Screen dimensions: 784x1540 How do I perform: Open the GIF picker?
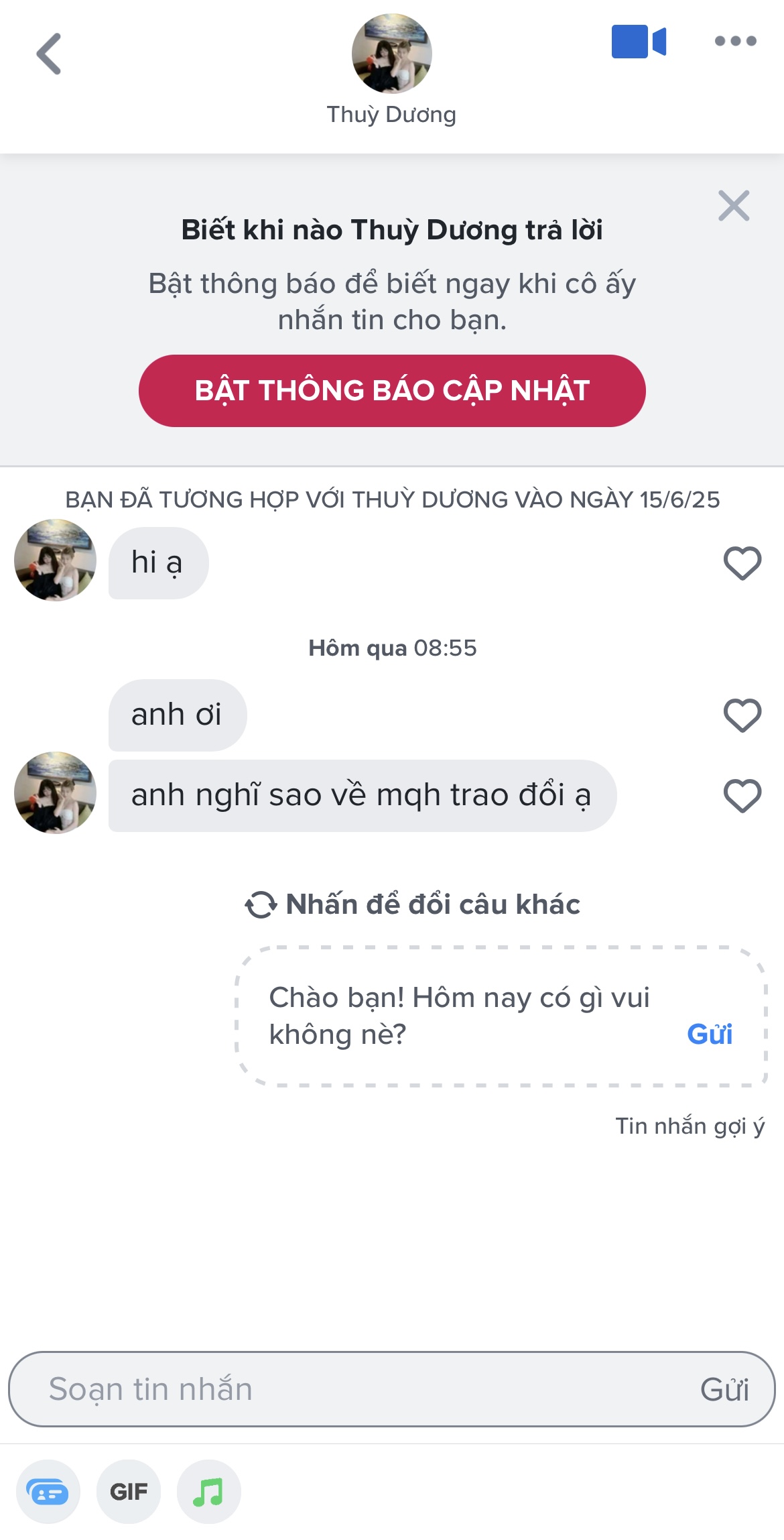(x=129, y=1492)
